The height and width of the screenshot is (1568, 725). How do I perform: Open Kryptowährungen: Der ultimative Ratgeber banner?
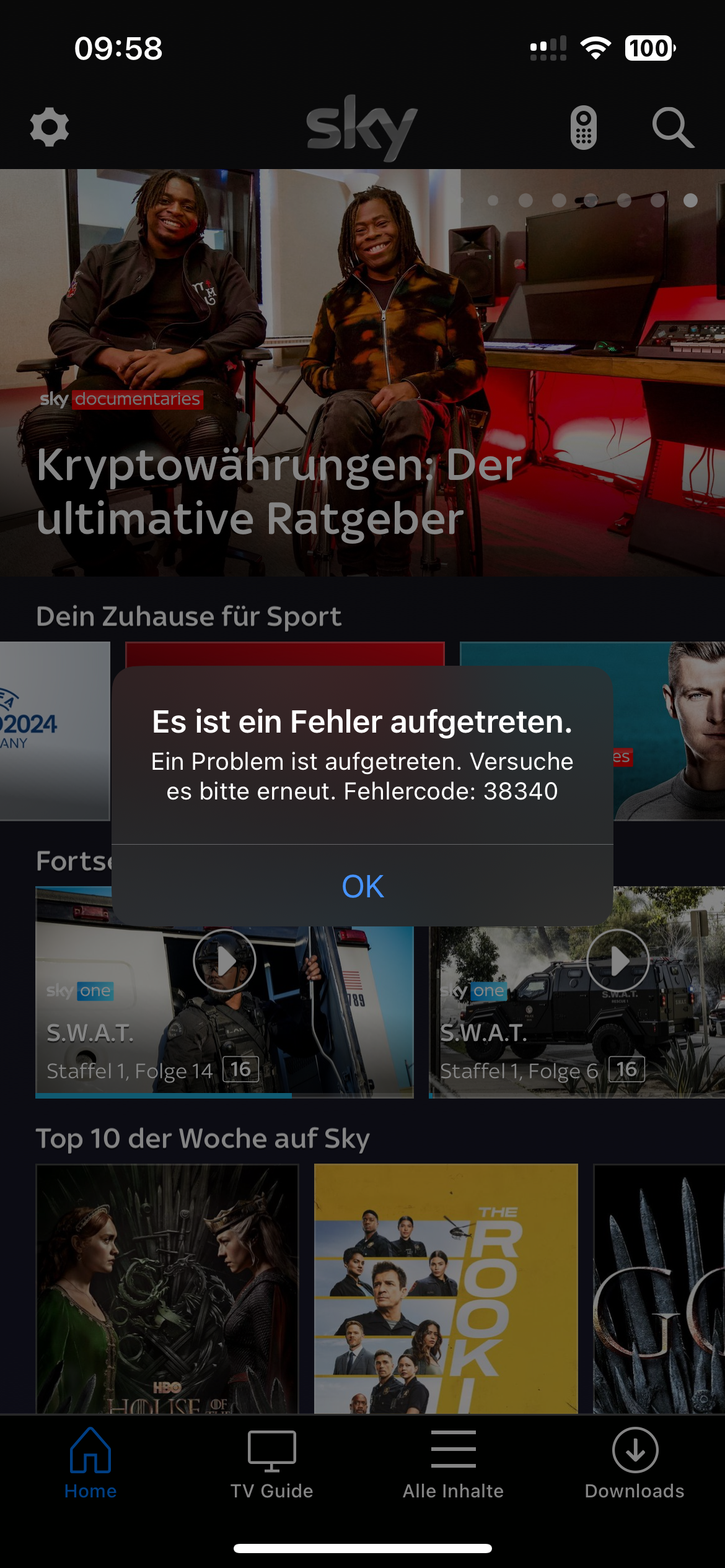(279, 489)
